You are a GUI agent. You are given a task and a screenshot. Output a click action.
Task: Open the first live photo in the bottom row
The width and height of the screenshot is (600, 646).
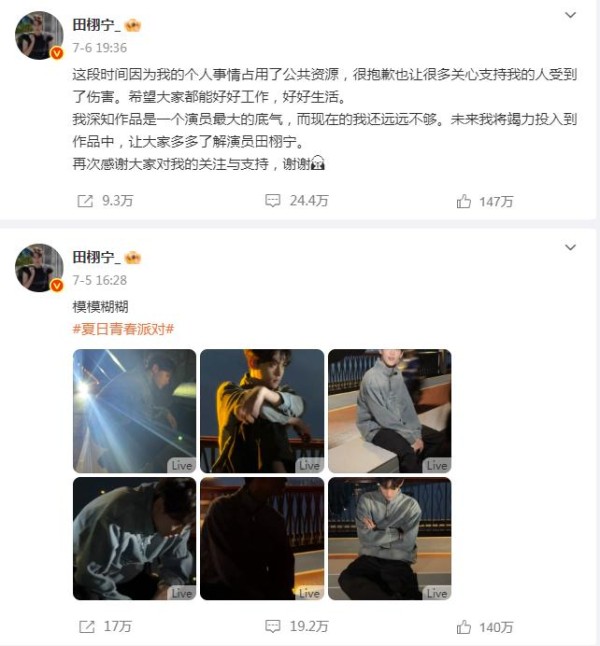point(134,538)
